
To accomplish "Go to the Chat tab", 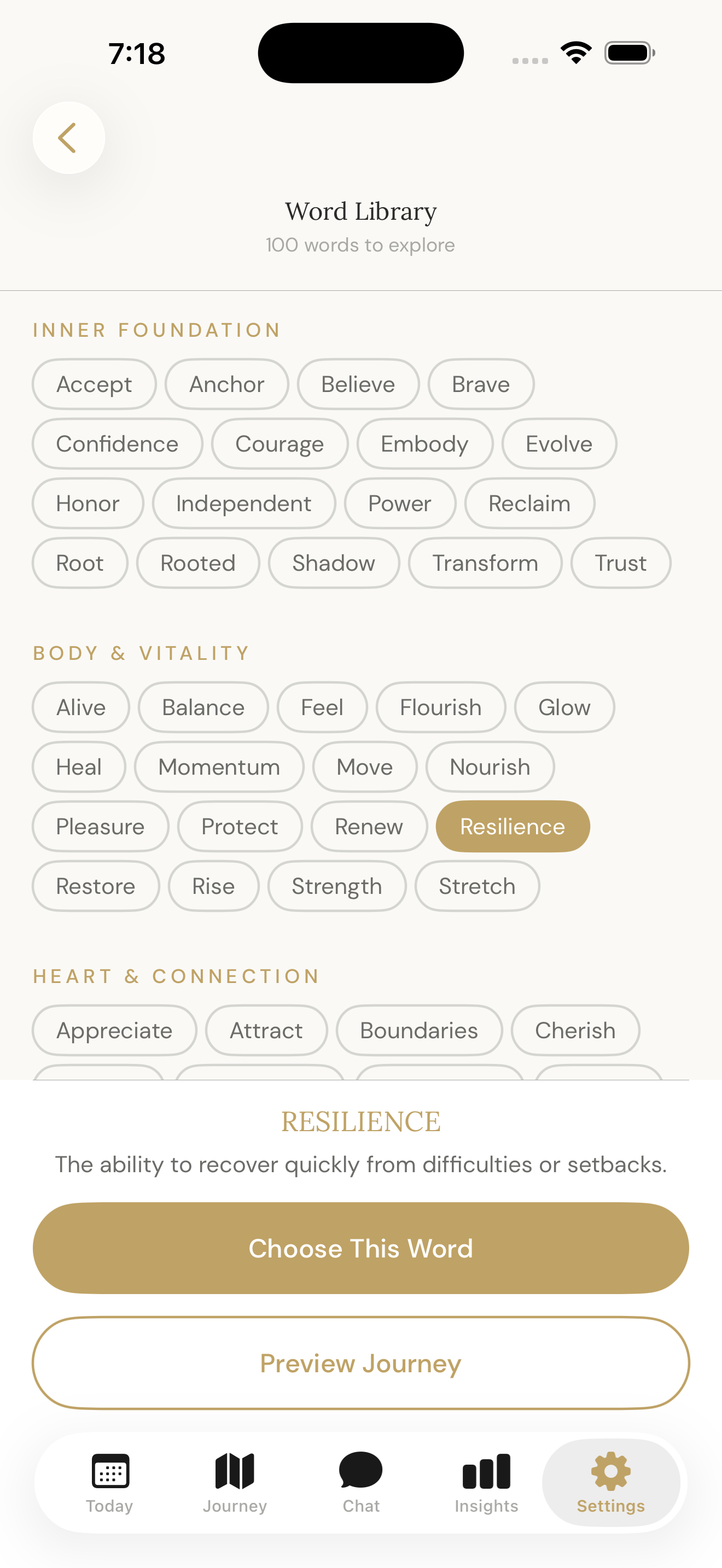I will pos(361,1483).
